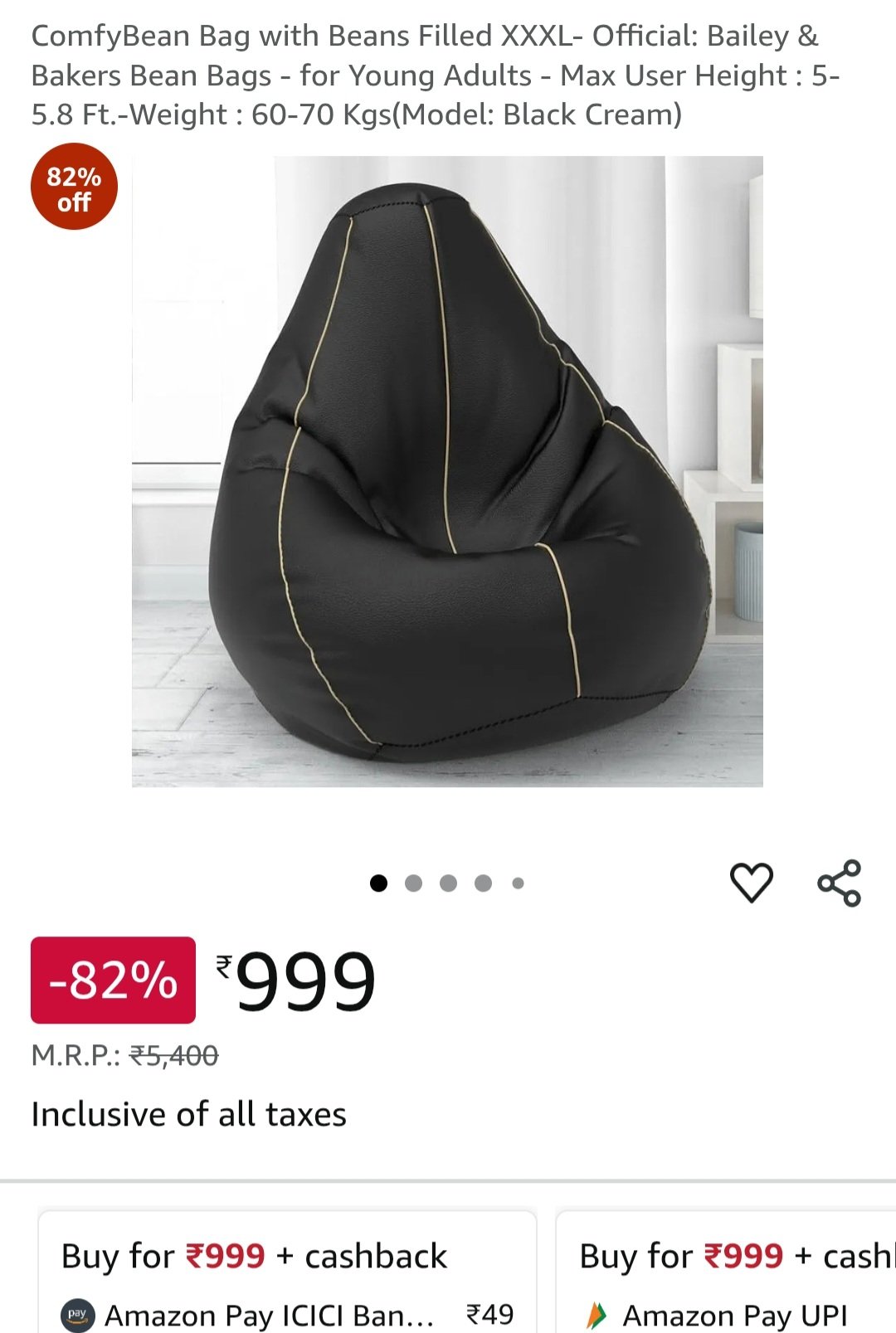
Task: Add the bean bag to wishlist with the heart icon
Action: click(751, 883)
